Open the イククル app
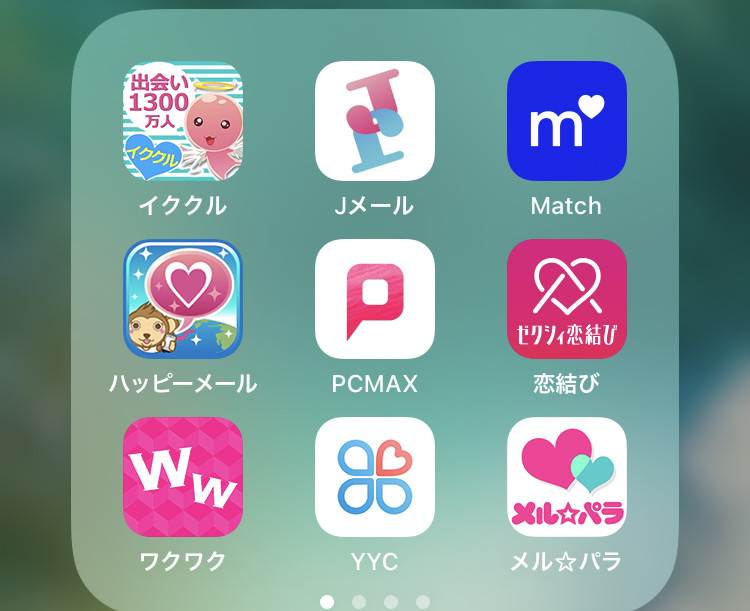This screenshot has width=750, height=611. tap(183, 121)
